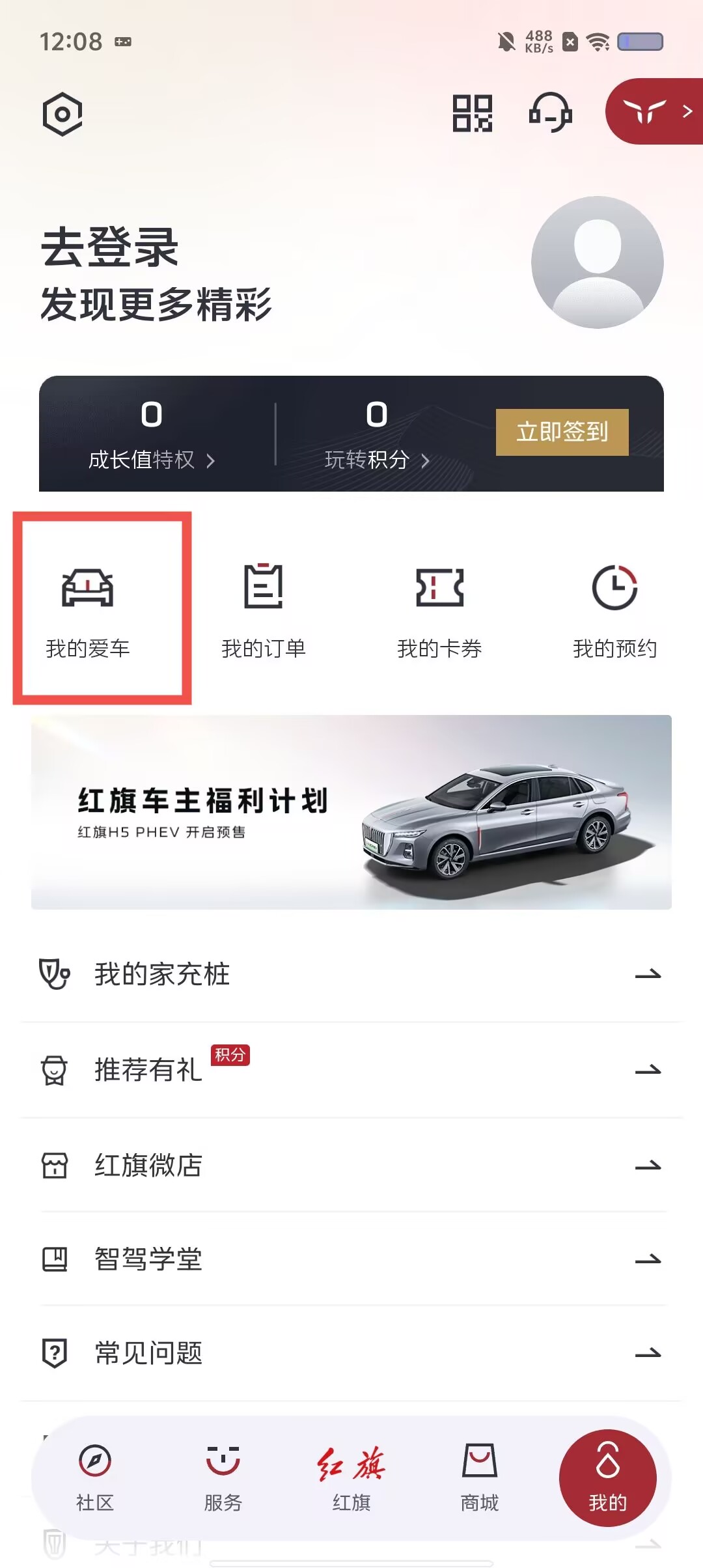Contact customer service via headset icon
Image resolution: width=703 pixels, height=1568 pixels.
[550, 113]
